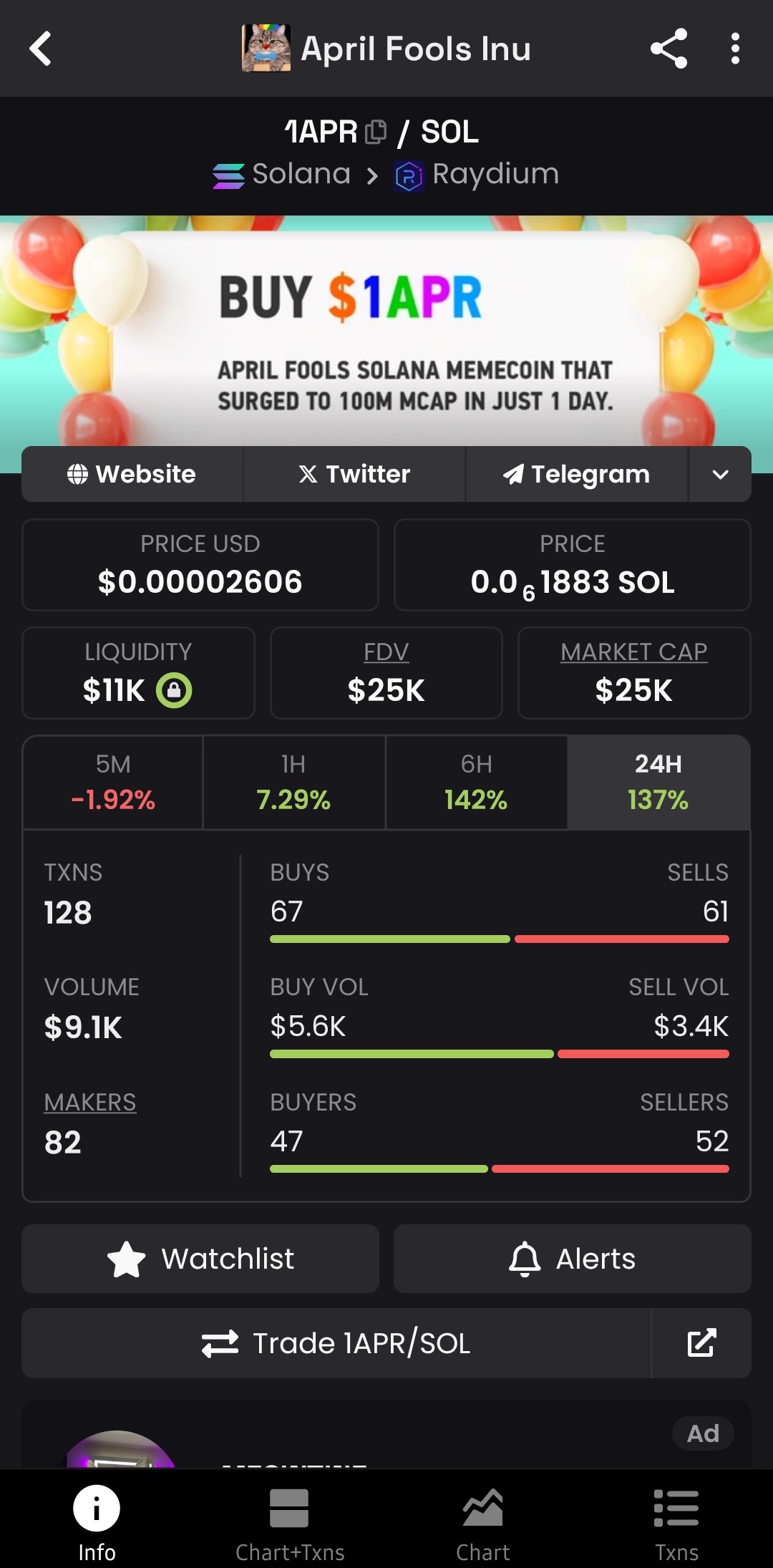View the liquidity lock details

click(174, 691)
